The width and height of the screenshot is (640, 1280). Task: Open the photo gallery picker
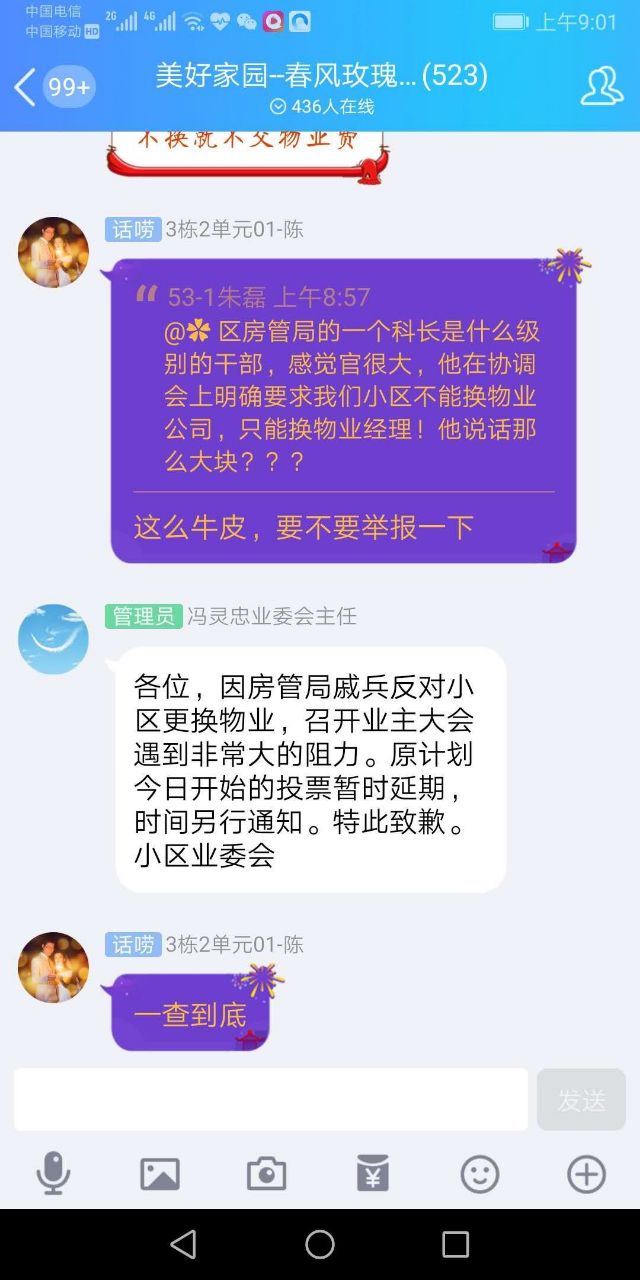[160, 1173]
